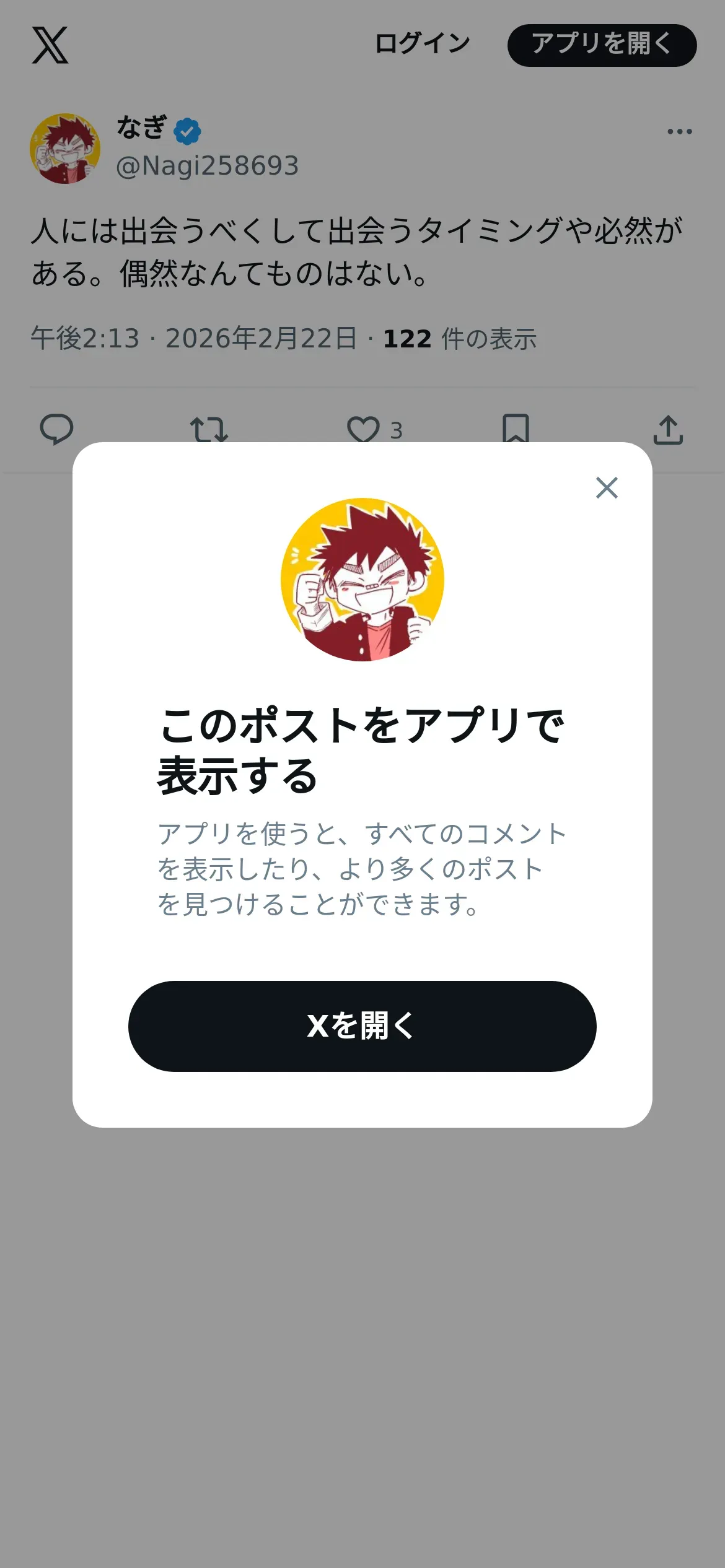Viewport: 725px width, 1568px height.
Task: Reply to なぎ's post
Action: coord(56,429)
